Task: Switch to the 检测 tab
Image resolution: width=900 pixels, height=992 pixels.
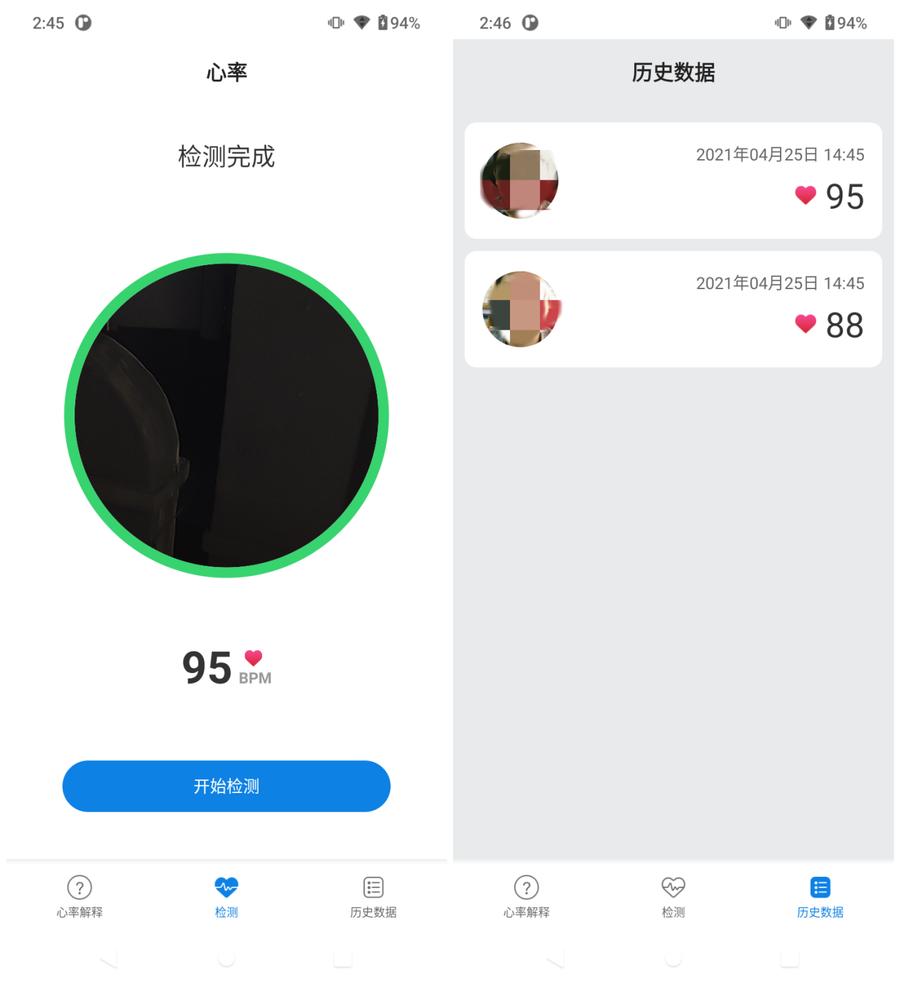Action: click(226, 897)
